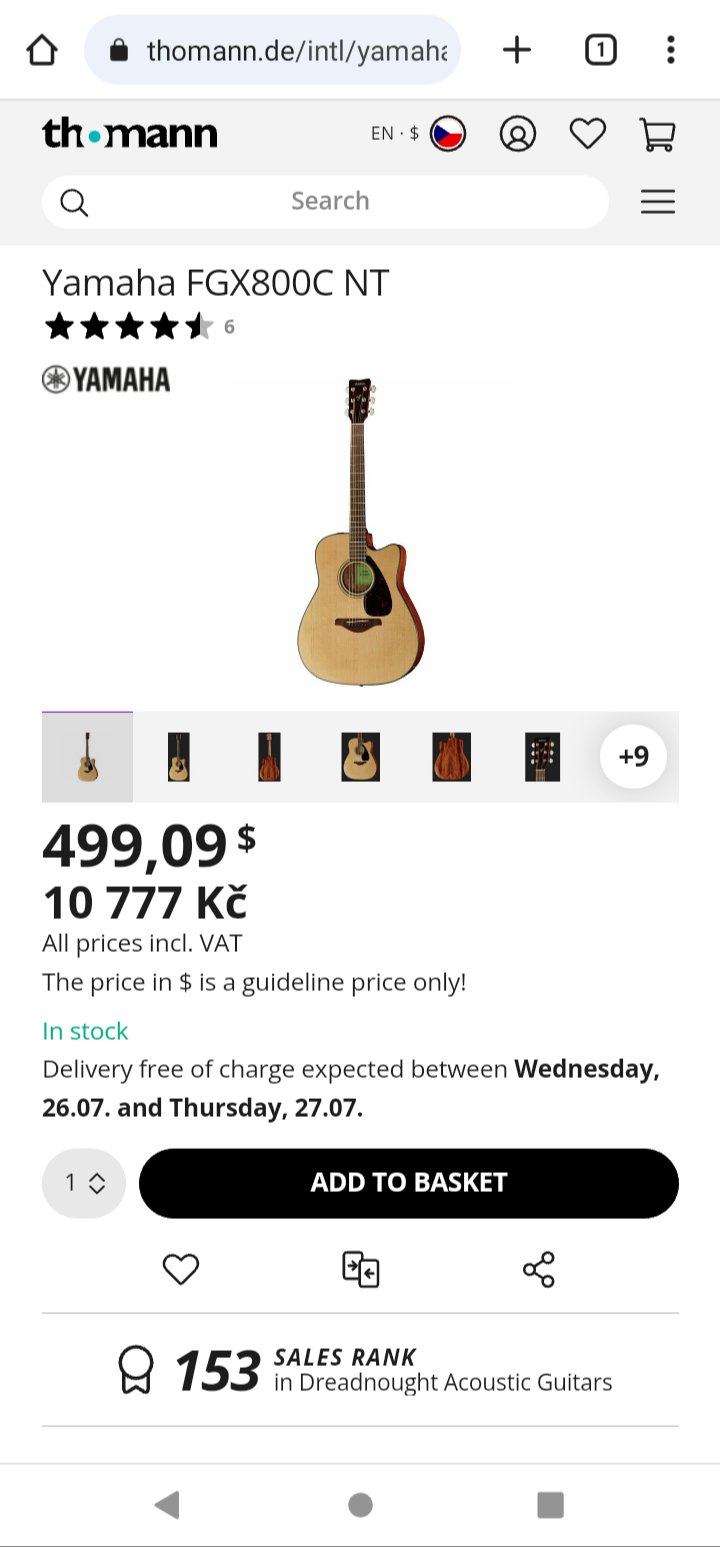
Task: Compare this product with others
Action: pyautogui.click(x=360, y=1269)
